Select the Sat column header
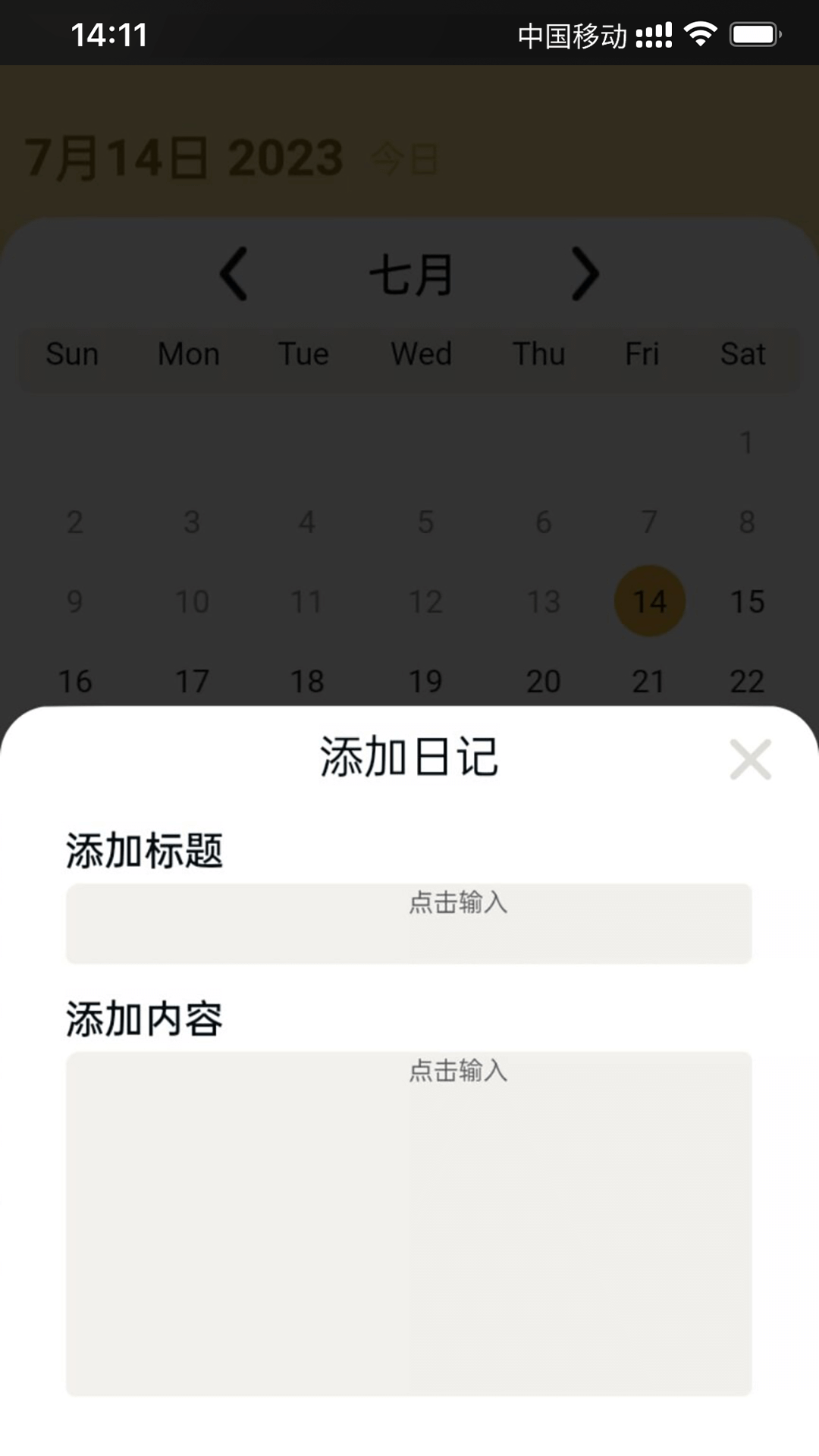The width and height of the screenshot is (819, 1456). pyautogui.click(x=742, y=353)
